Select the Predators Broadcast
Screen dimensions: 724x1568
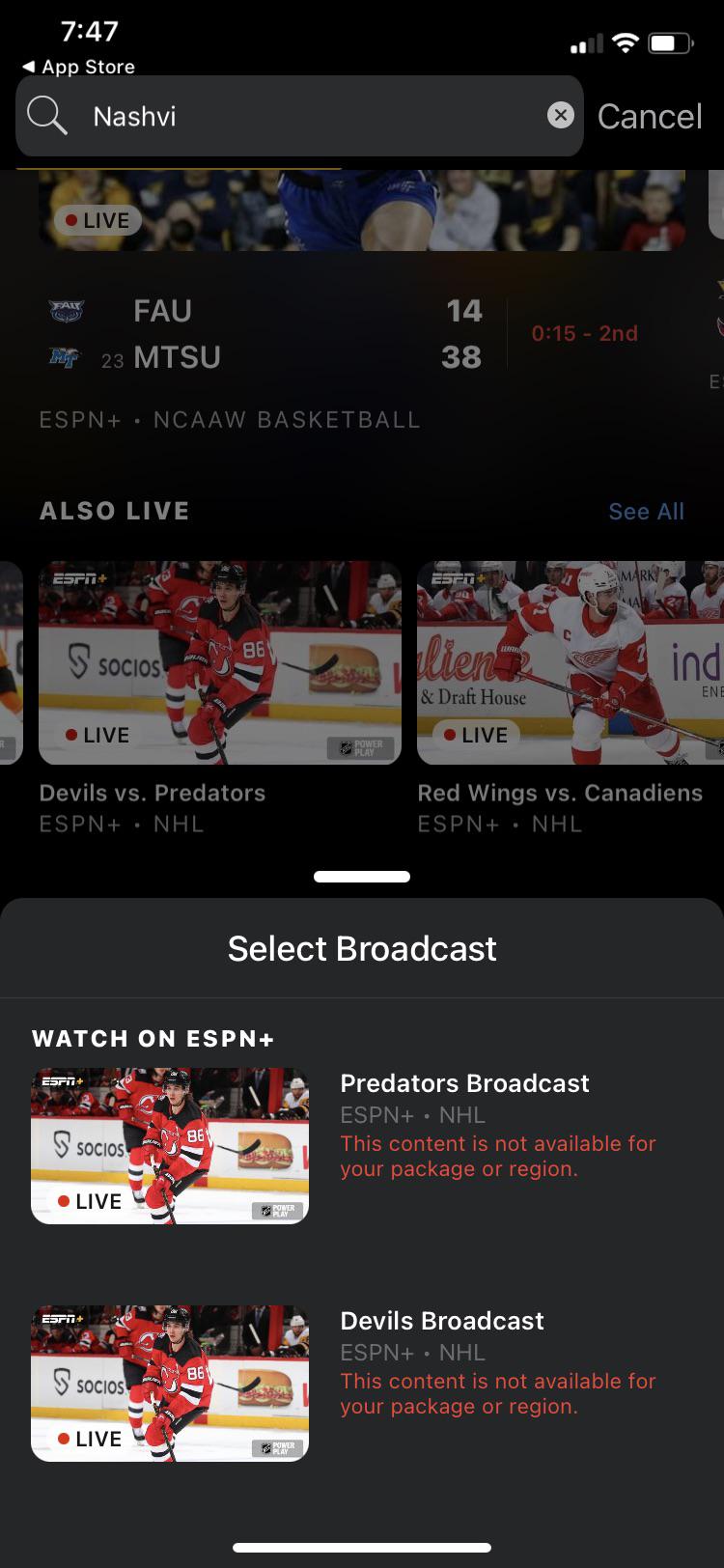pos(362,1146)
